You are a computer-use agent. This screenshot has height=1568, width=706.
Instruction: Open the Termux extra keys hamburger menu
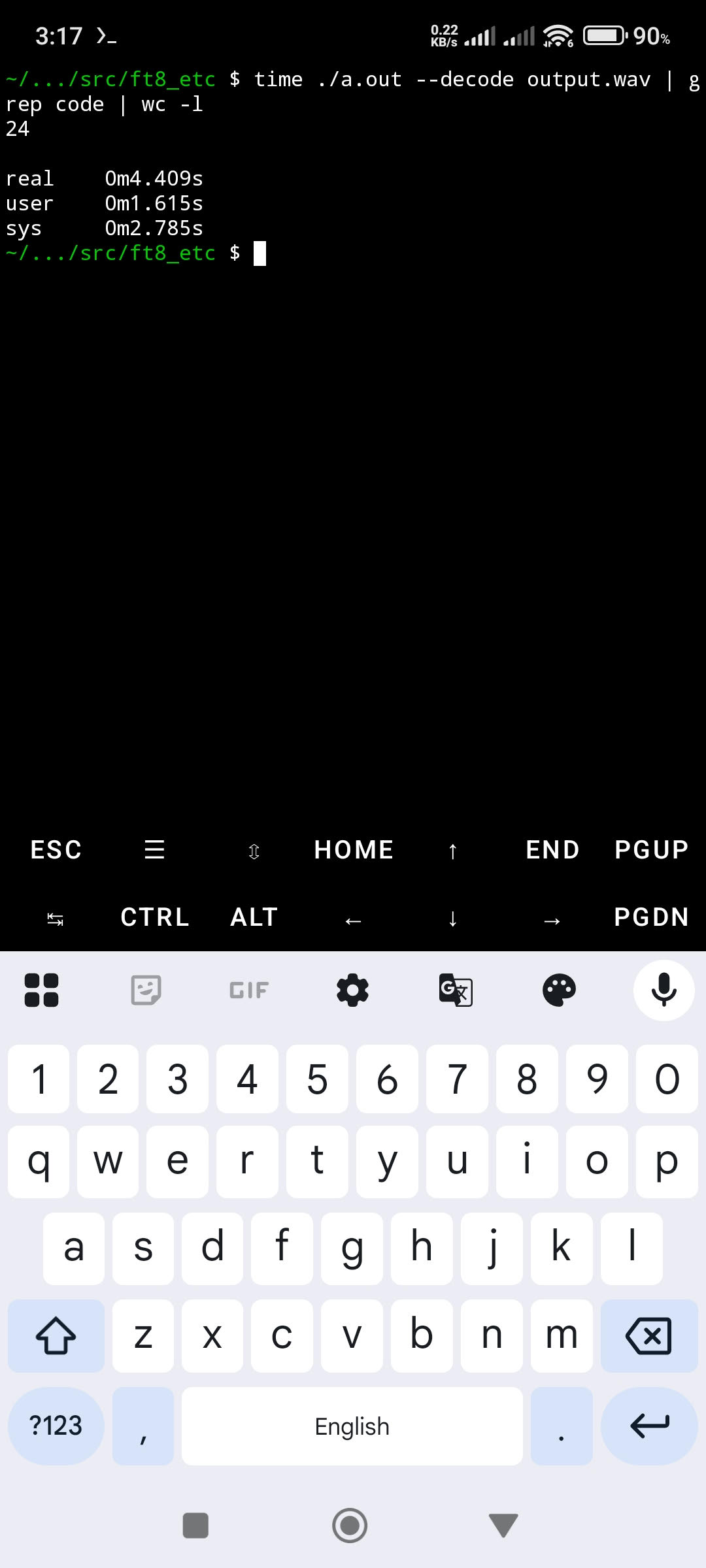click(x=154, y=849)
